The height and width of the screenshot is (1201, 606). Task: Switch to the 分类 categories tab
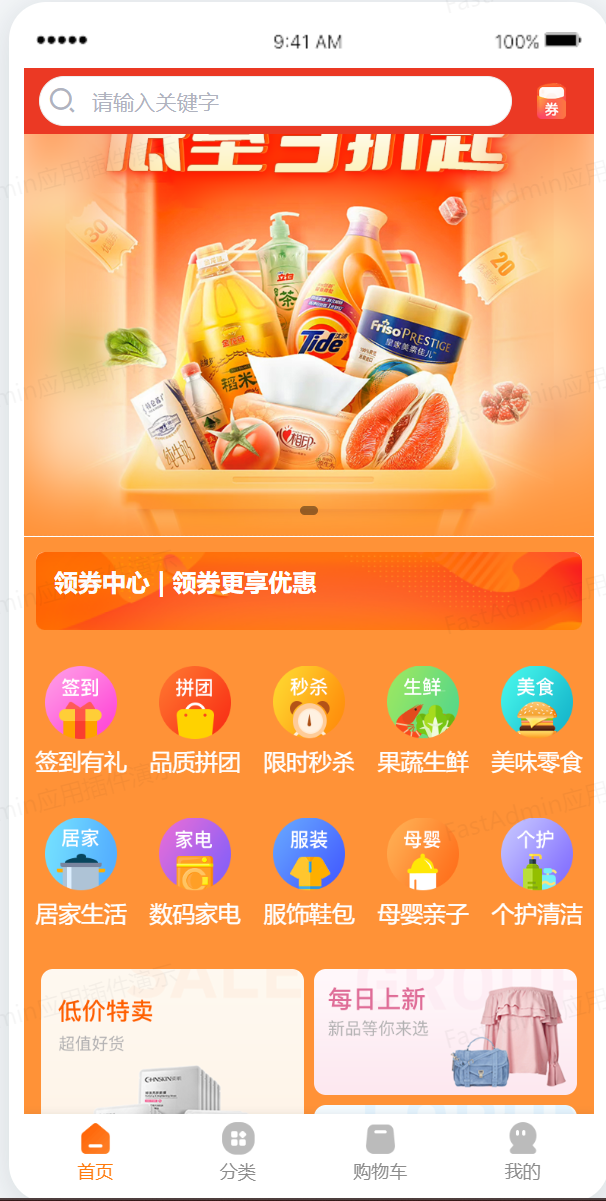(238, 1153)
